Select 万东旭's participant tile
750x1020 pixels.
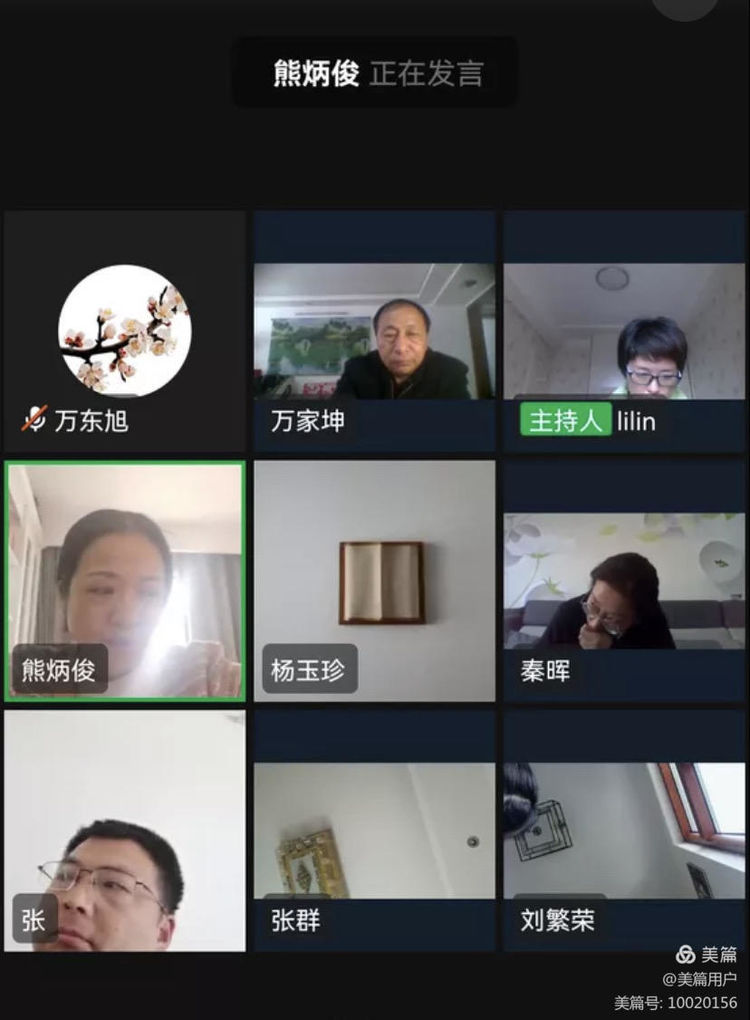tap(125, 331)
